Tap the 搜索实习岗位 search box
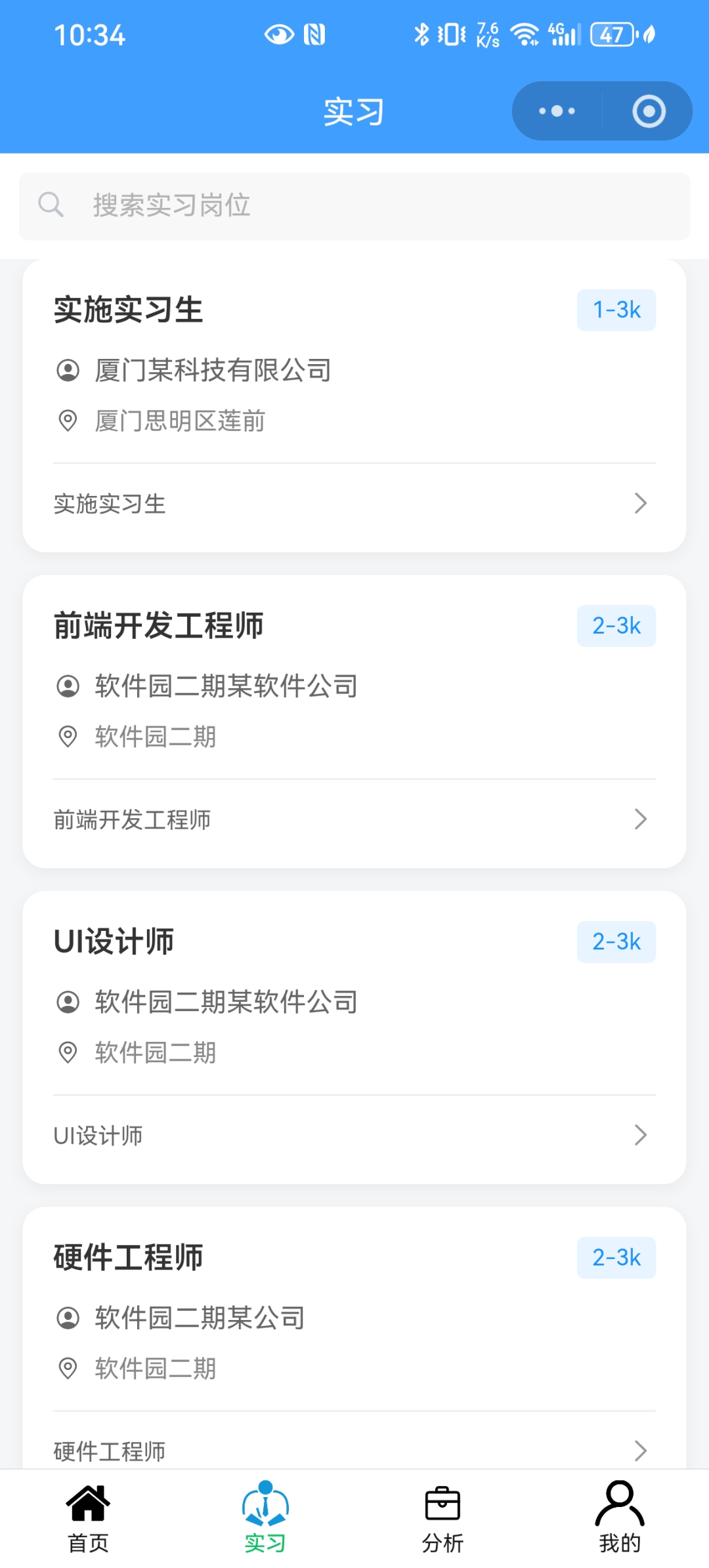 (x=354, y=206)
